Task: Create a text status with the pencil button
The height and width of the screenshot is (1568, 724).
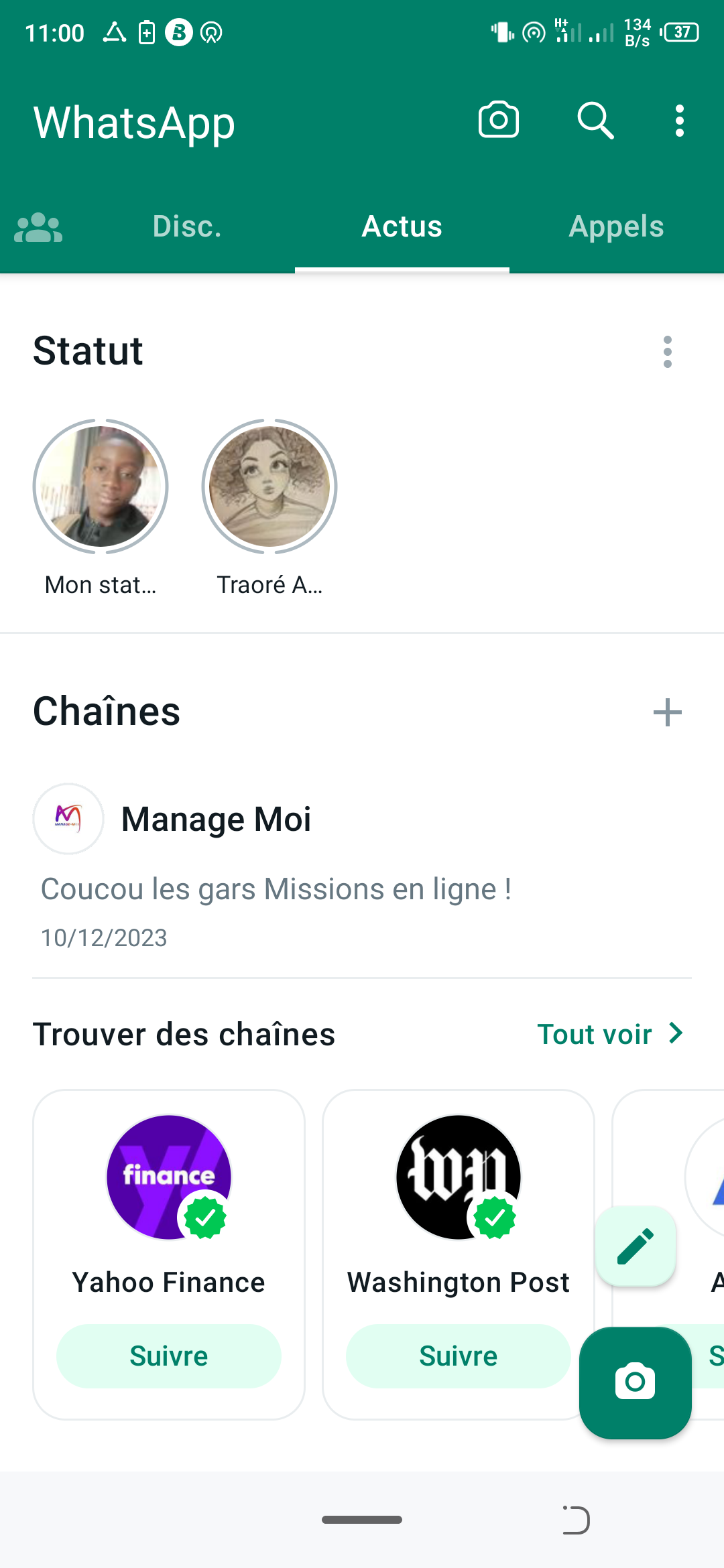Action: (x=636, y=1246)
